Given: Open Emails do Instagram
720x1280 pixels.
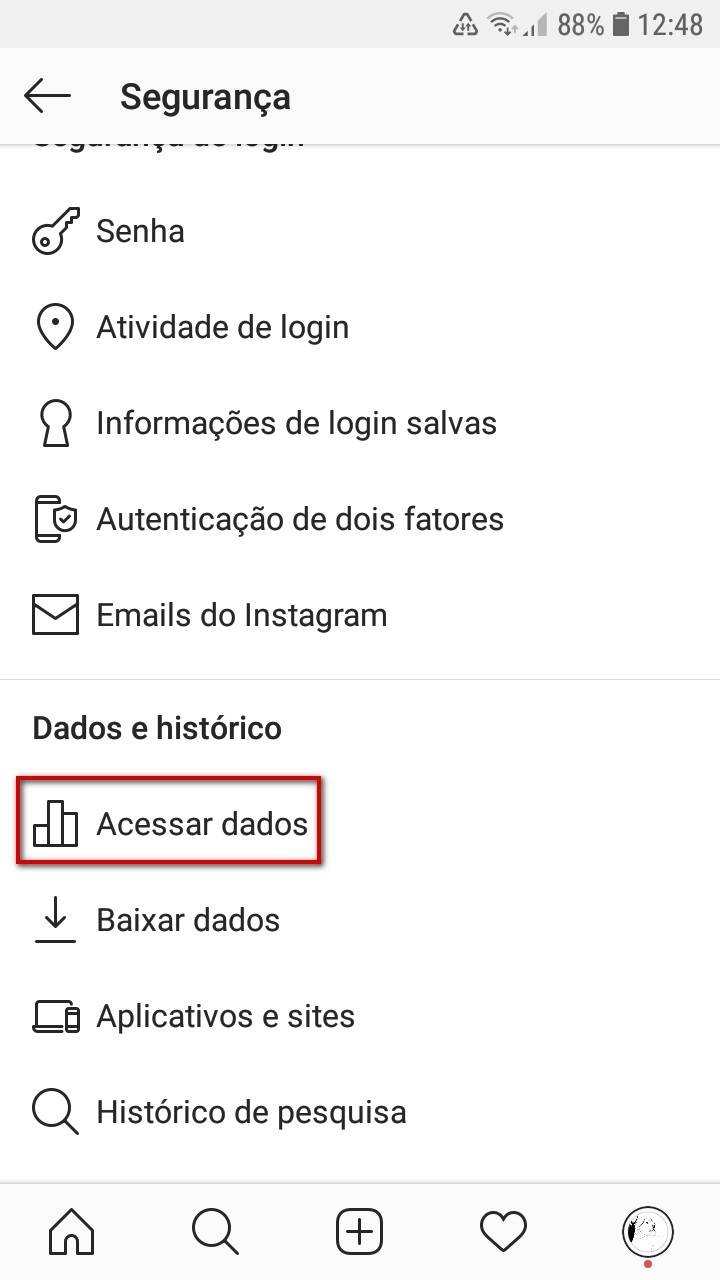Looking at the screenshot, I should click(360, 616).
